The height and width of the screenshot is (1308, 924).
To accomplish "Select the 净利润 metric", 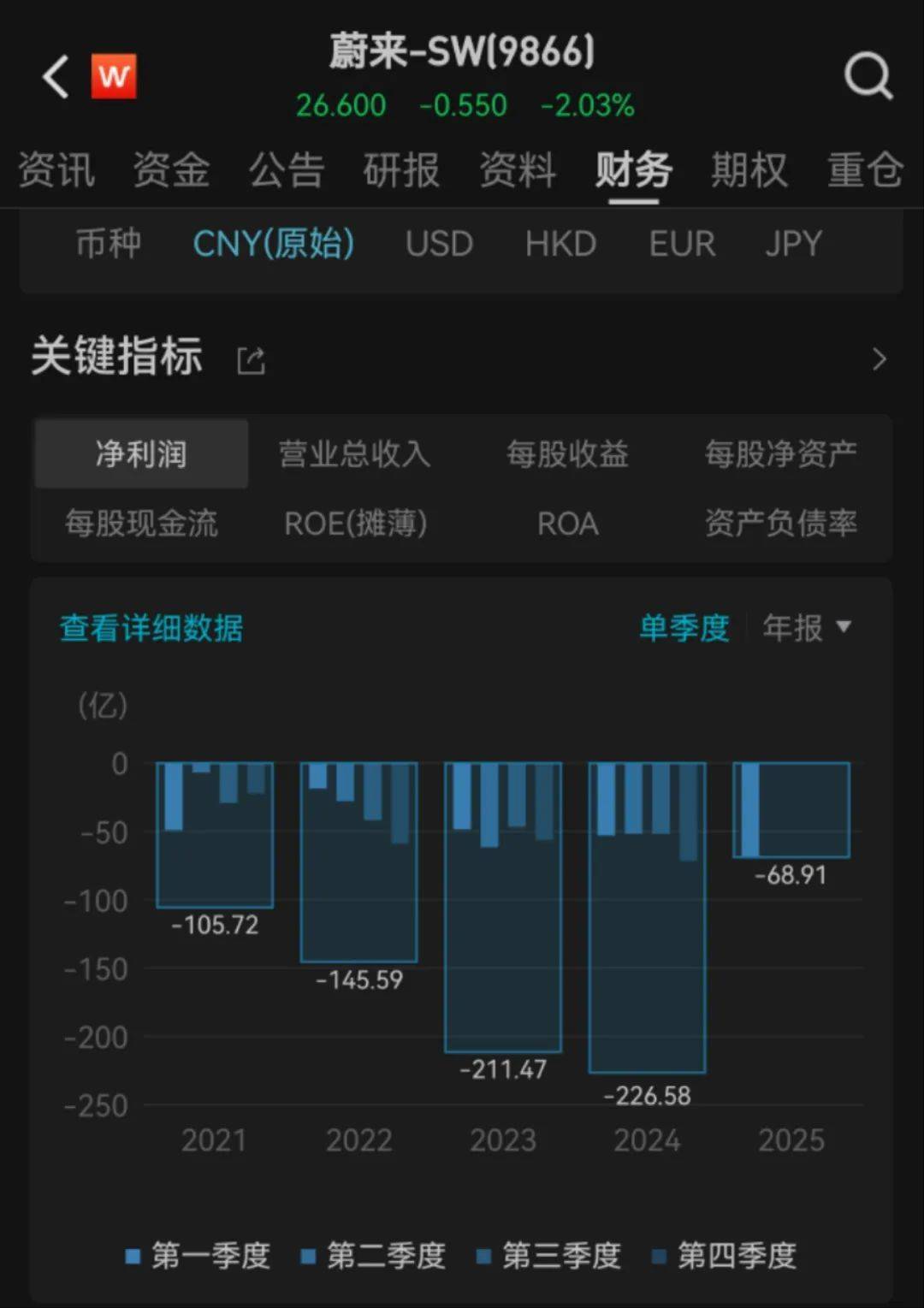I will (141, 454).
